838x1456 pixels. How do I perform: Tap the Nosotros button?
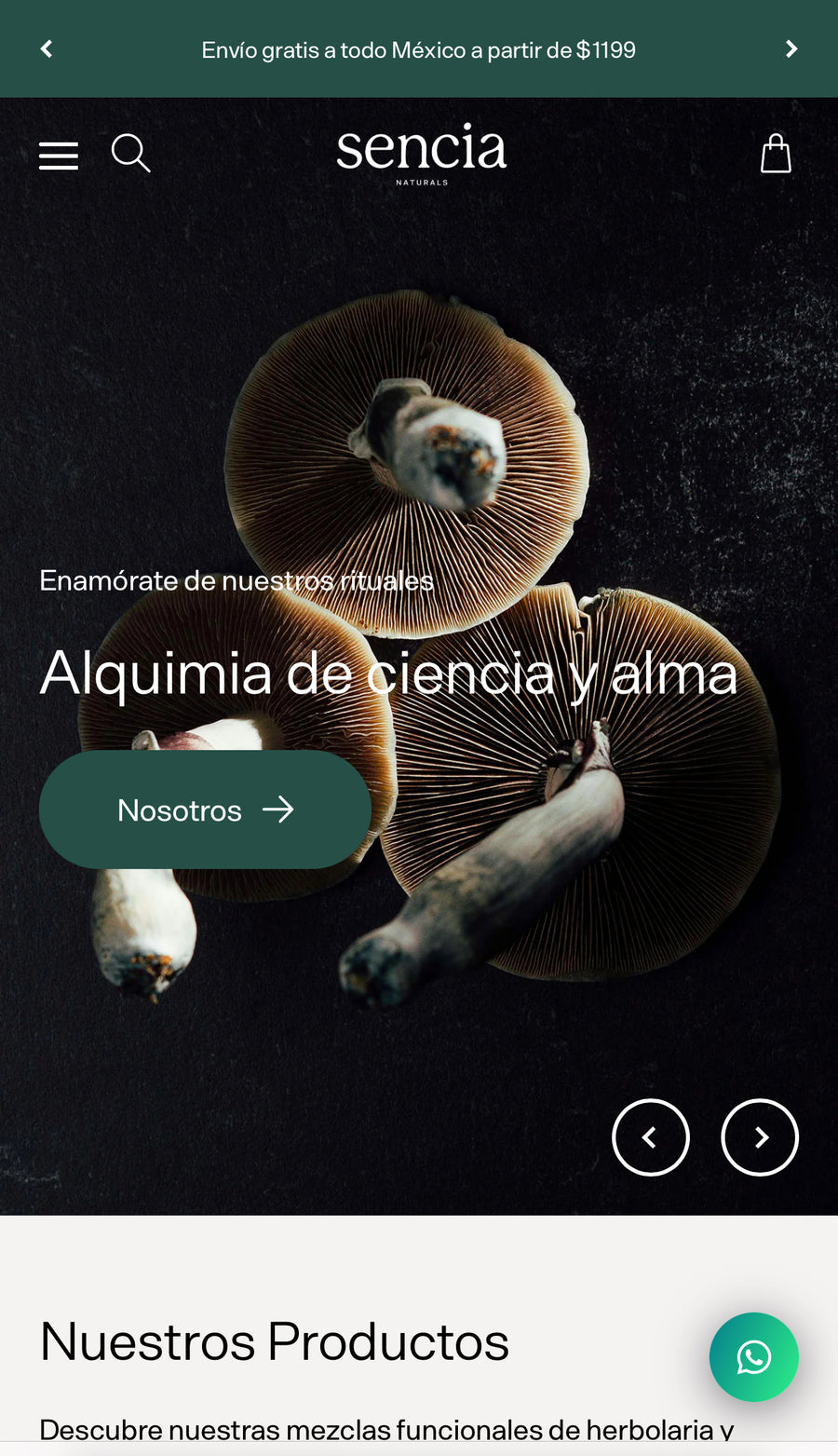coord(205,810)
